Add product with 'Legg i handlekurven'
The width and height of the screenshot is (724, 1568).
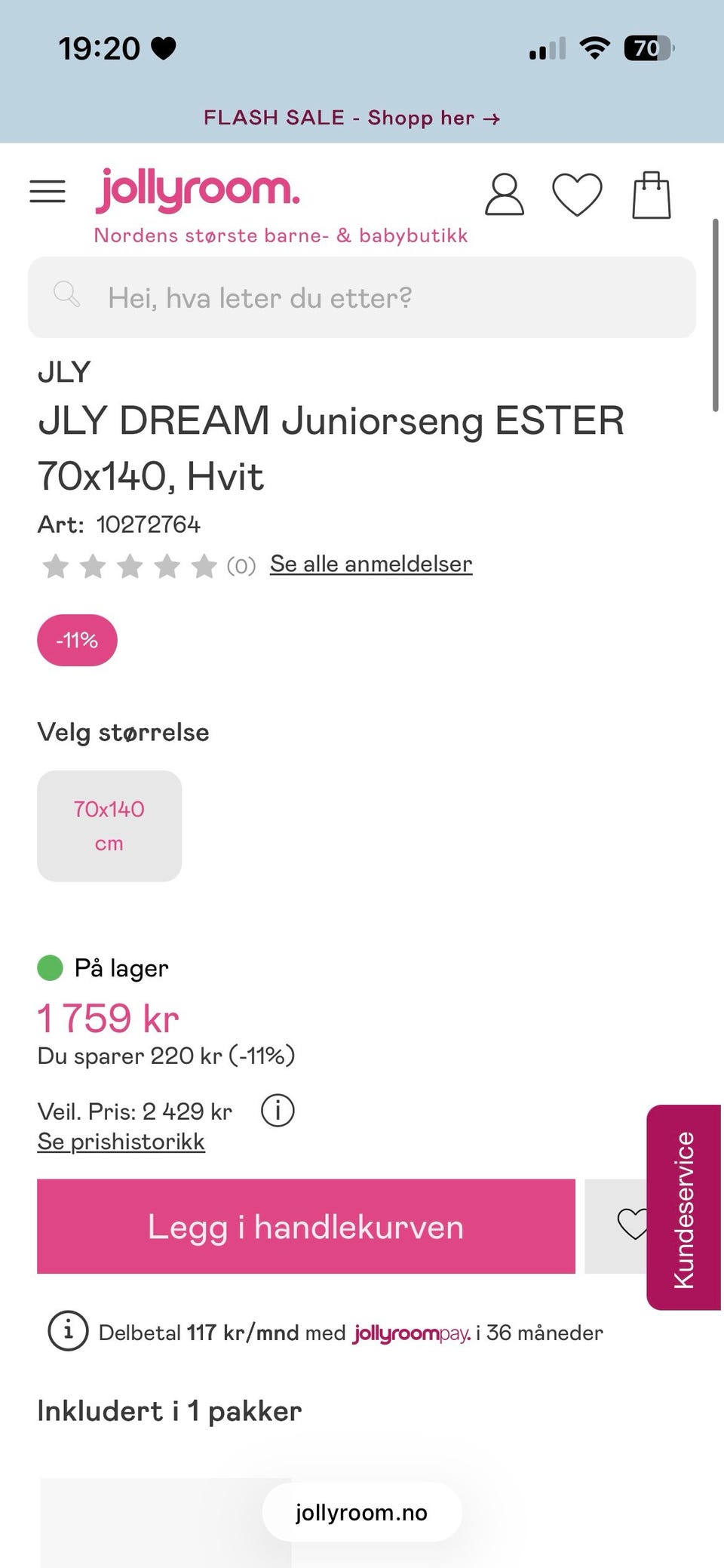[306, 1226]
